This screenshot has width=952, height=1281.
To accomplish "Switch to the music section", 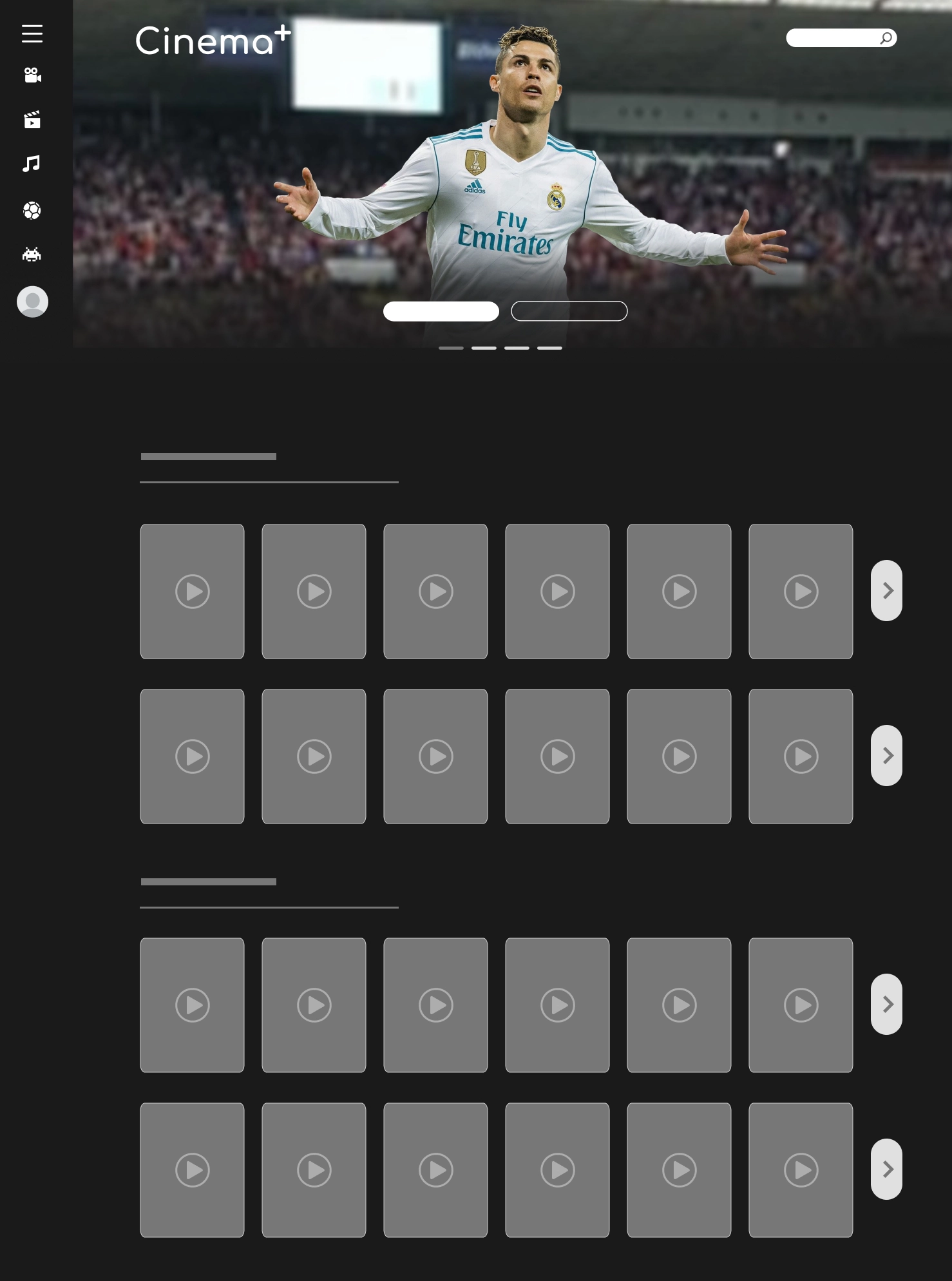I will (32, 164).
